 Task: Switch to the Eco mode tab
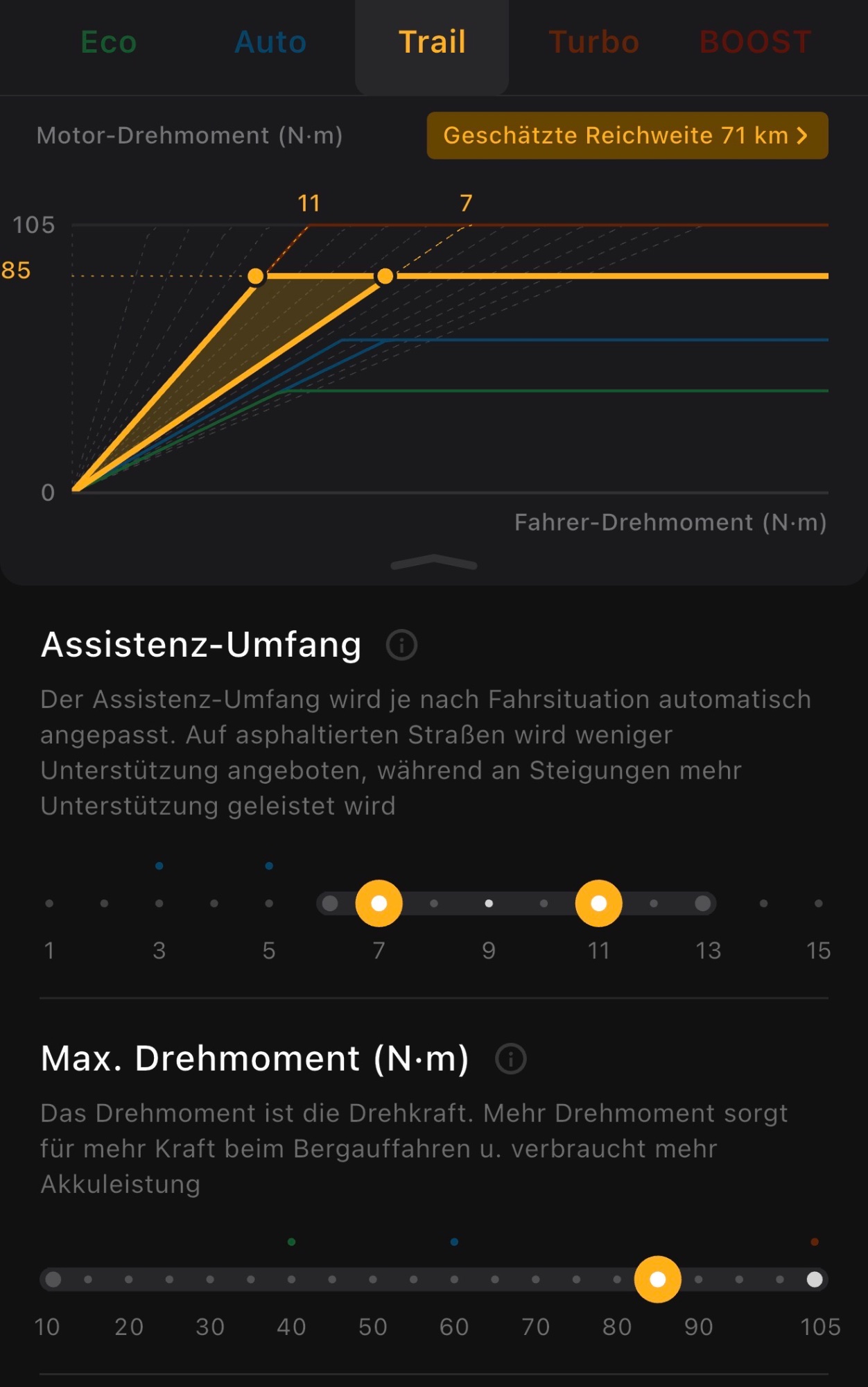pyautogui.click(x=108, y=43)
